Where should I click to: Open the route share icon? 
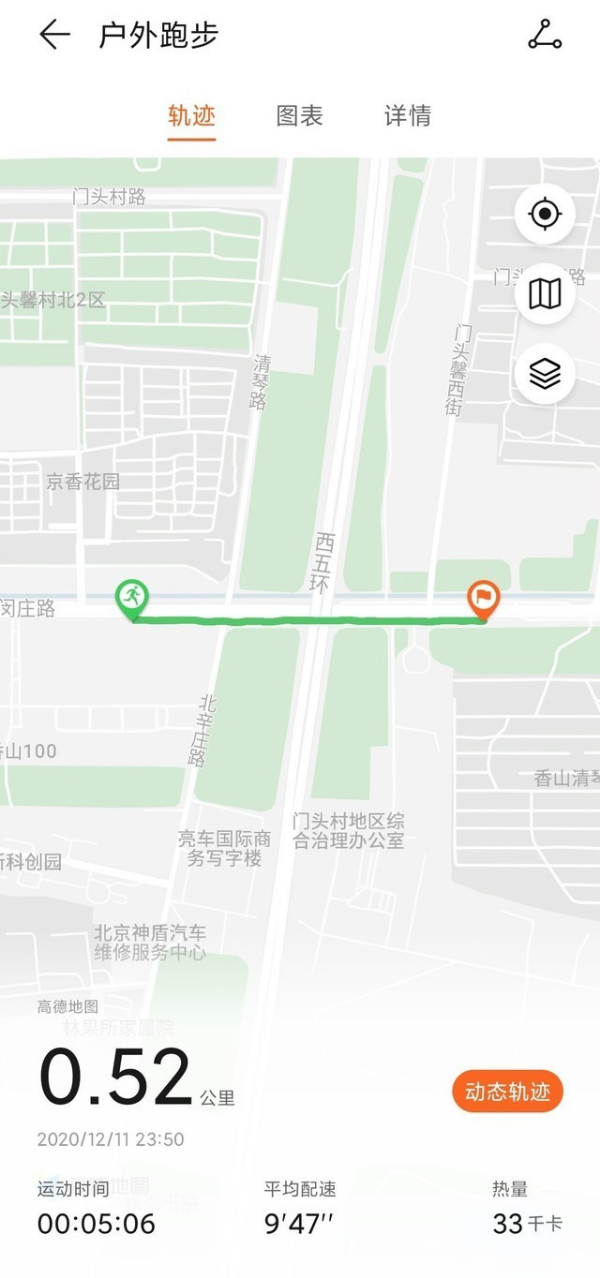[x=545, y=35]
